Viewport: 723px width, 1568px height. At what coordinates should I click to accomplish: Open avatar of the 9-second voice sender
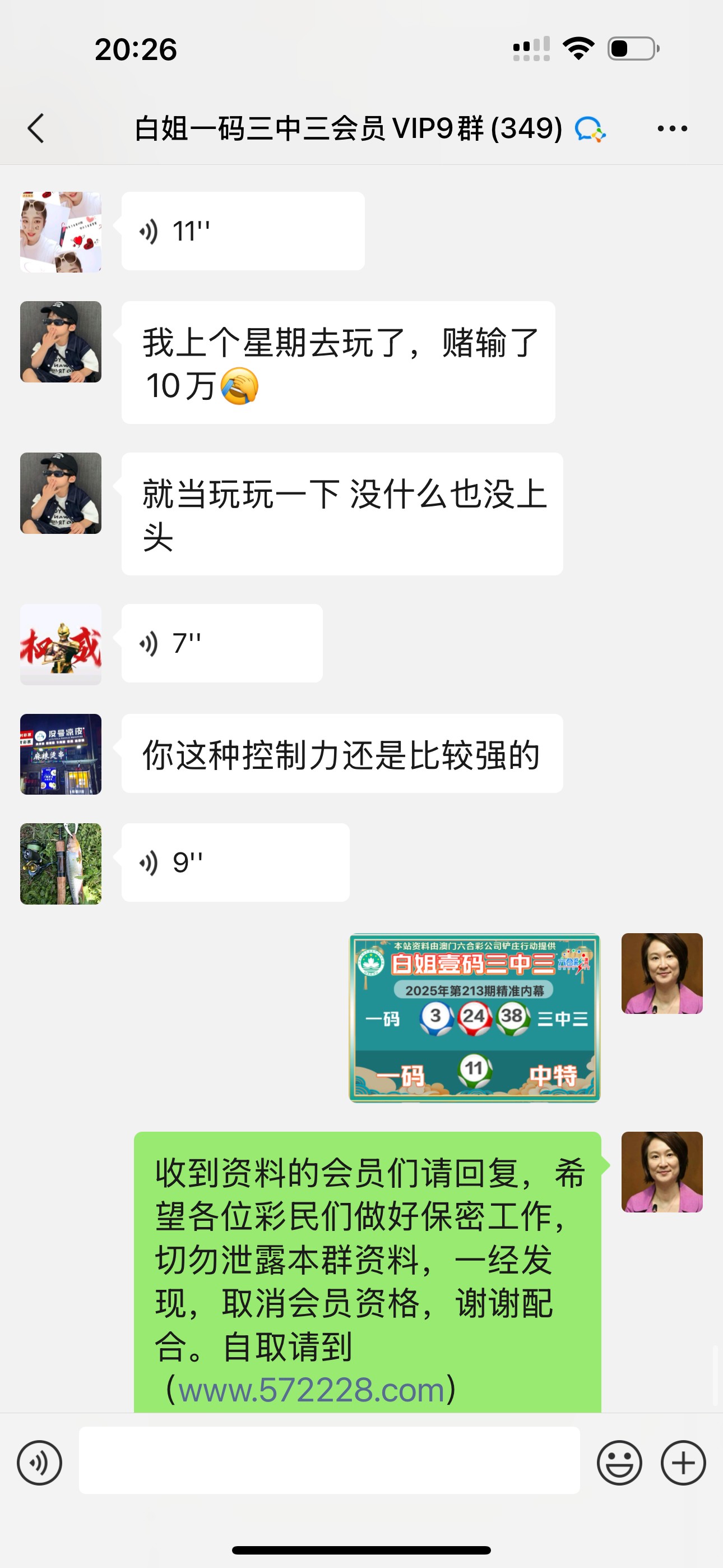pos(61,864)
